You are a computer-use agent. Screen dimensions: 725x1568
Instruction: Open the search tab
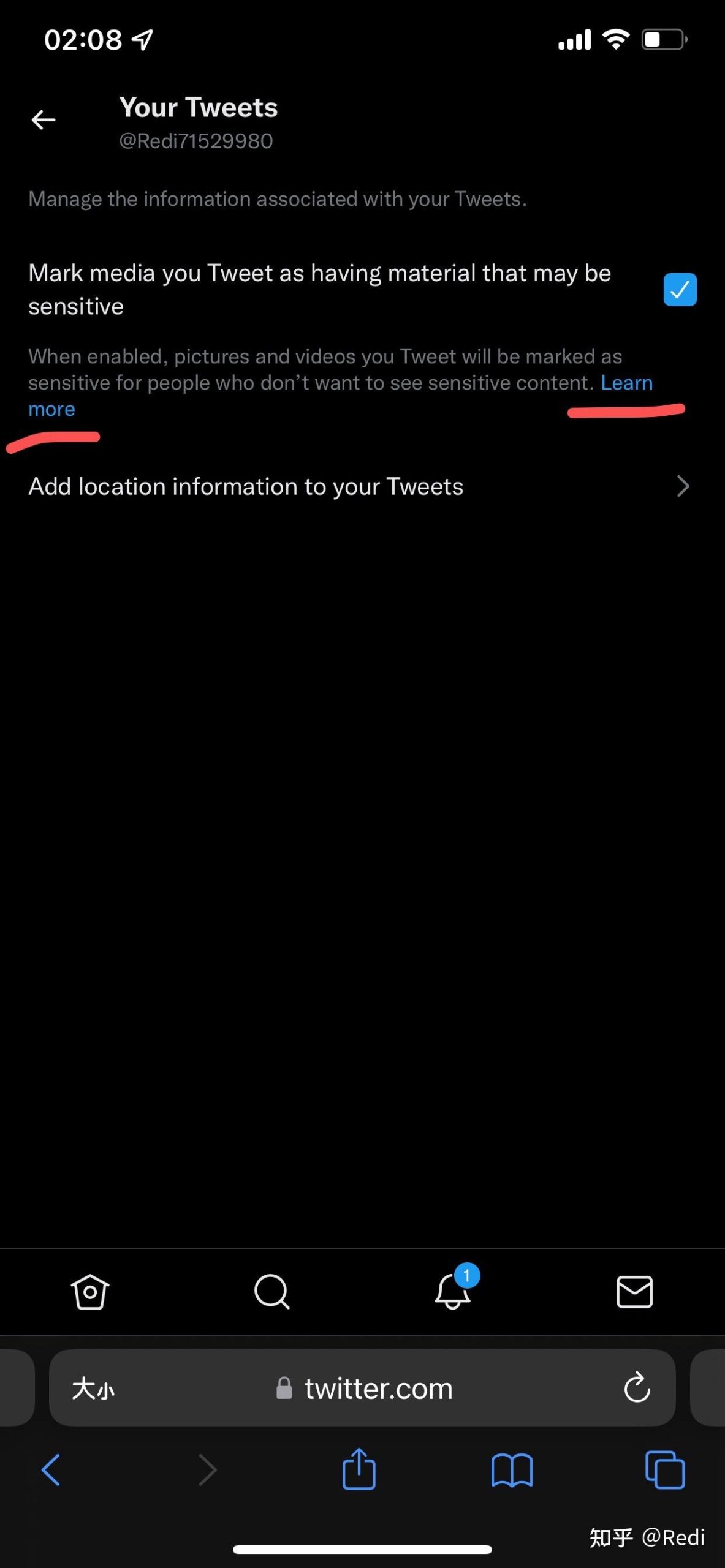[x=271, y=1292]
